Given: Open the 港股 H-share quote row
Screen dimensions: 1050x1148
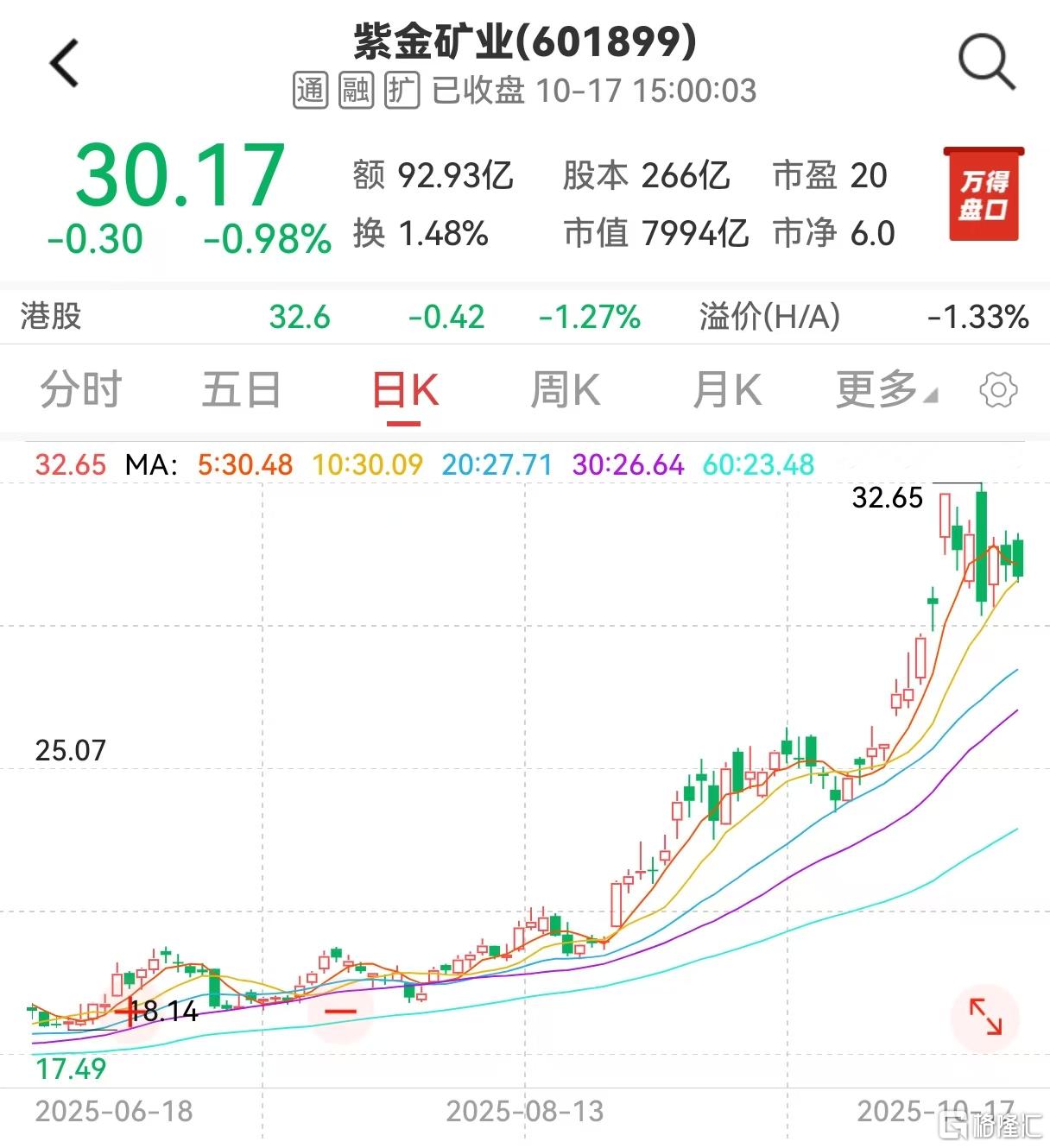Looking at the screenshot, I should (x=524, y=317).
